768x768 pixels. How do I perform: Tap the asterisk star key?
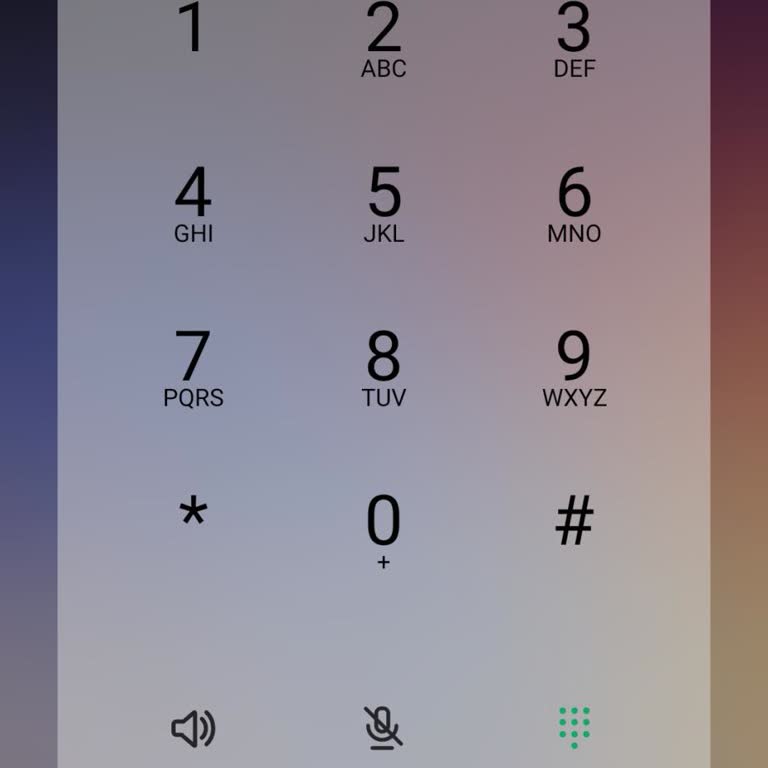coord(193,516)
